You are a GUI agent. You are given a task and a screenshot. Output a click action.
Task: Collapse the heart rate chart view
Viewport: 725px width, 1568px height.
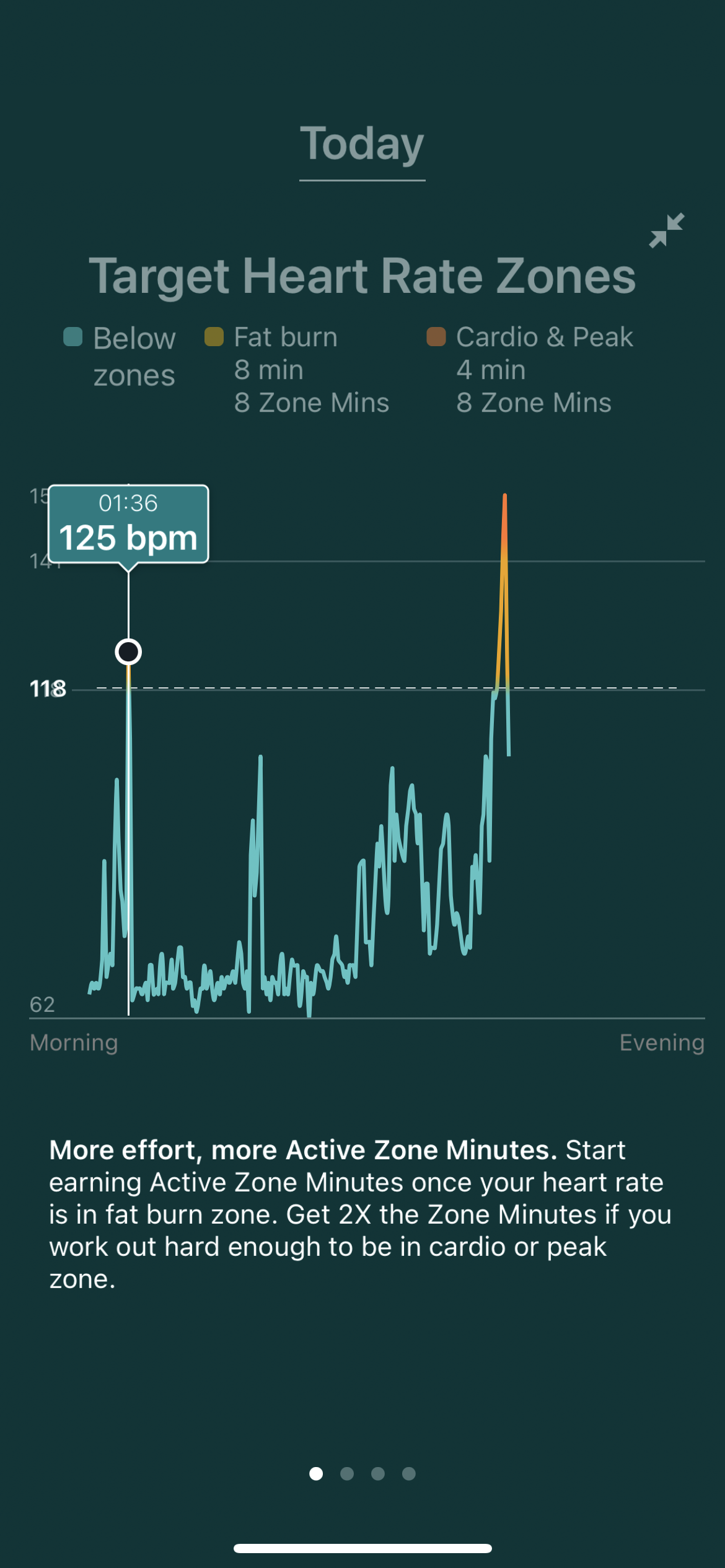coord(667,230)
